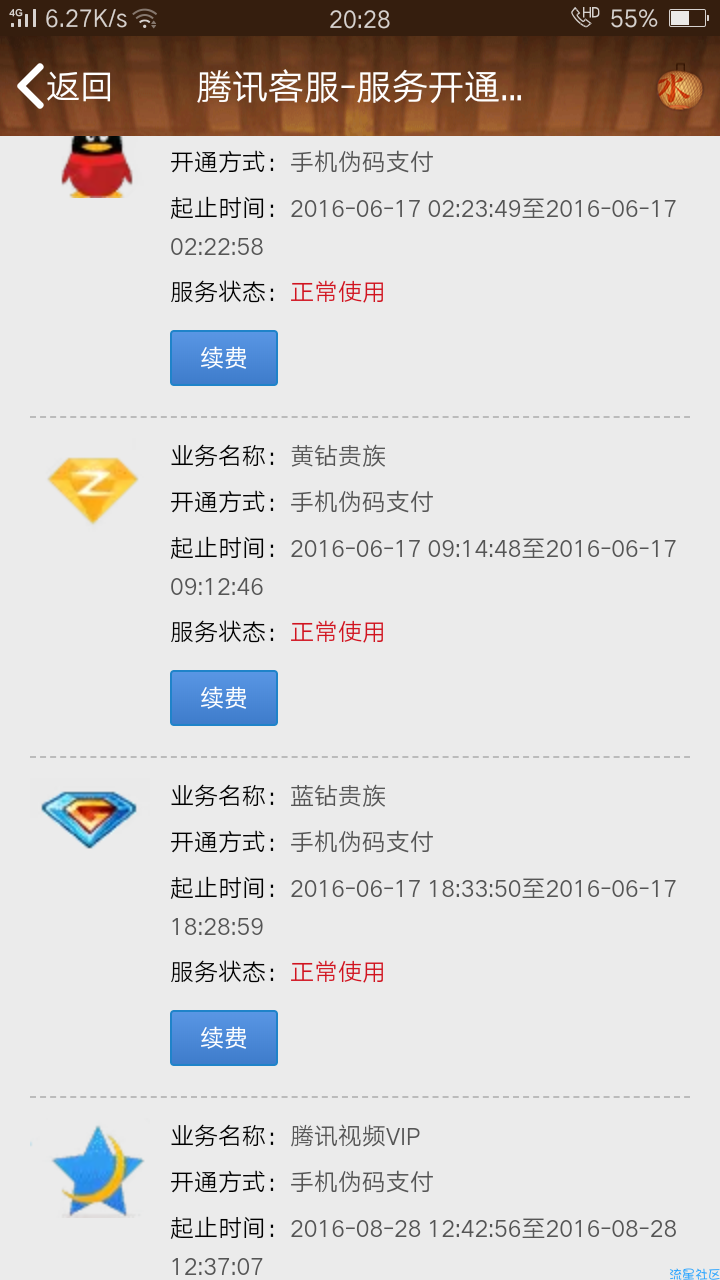
Task: Tap 续费 for the penguin icon service
Action: pyautogui.click(x=224, y=358)
